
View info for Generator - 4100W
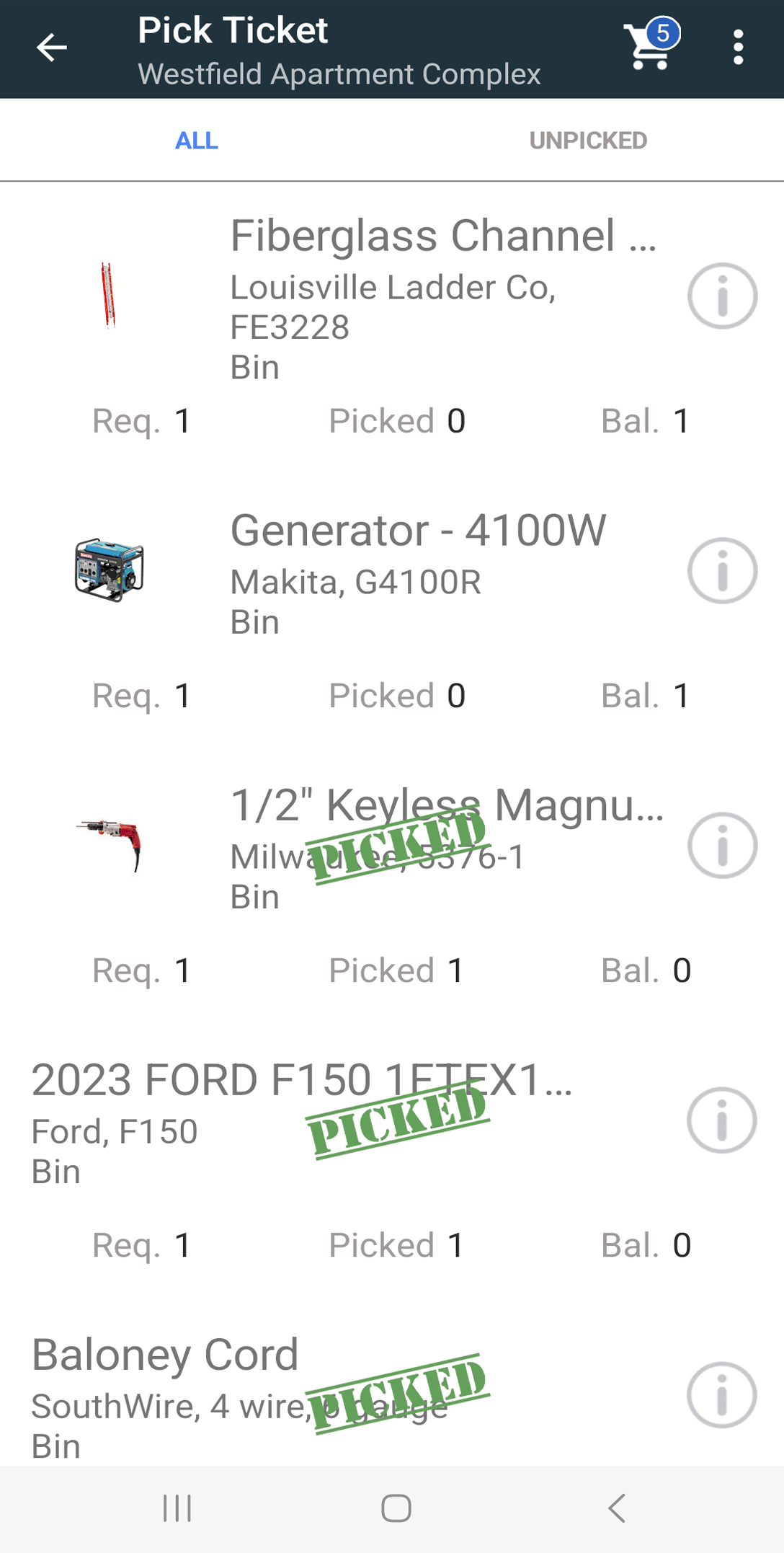722,570
